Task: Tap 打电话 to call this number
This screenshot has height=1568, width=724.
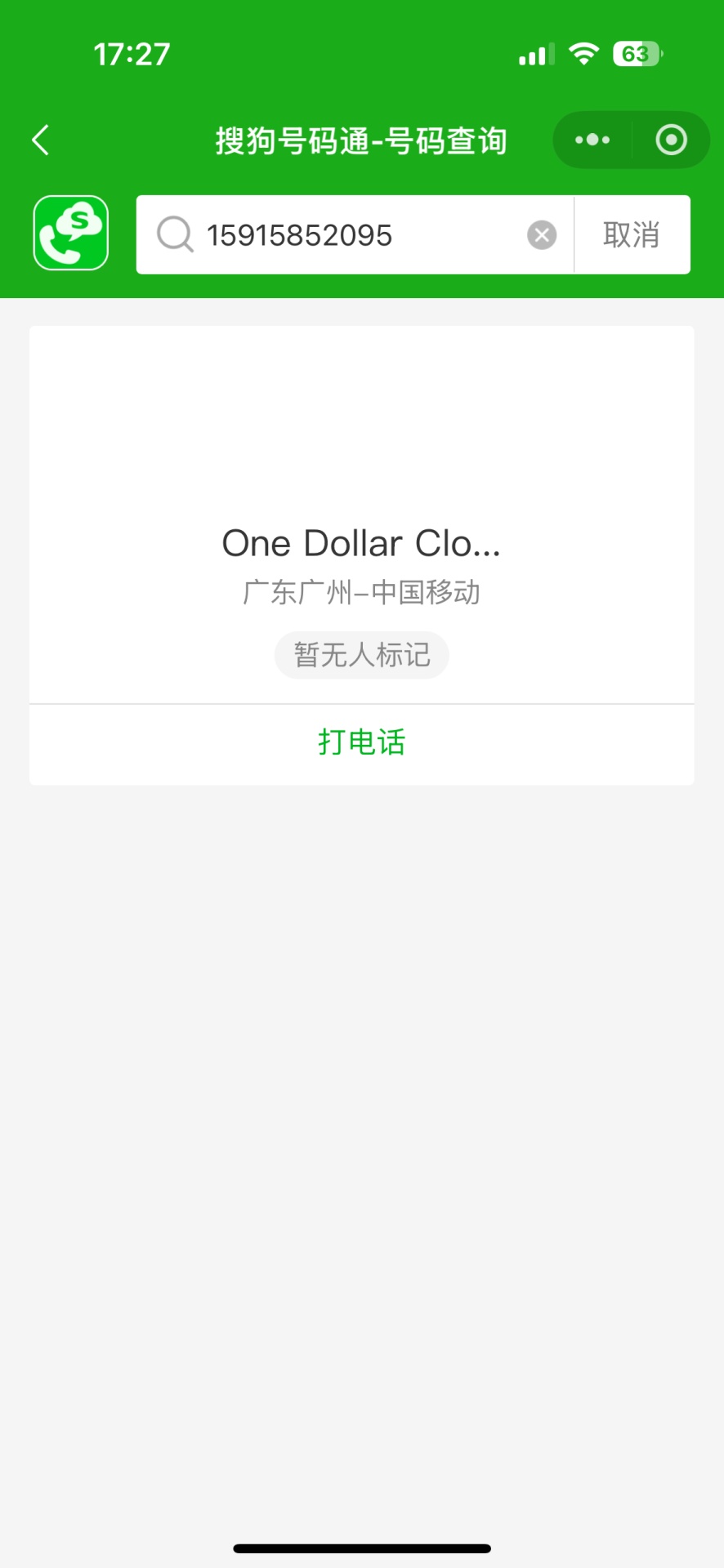Action: 362,742
